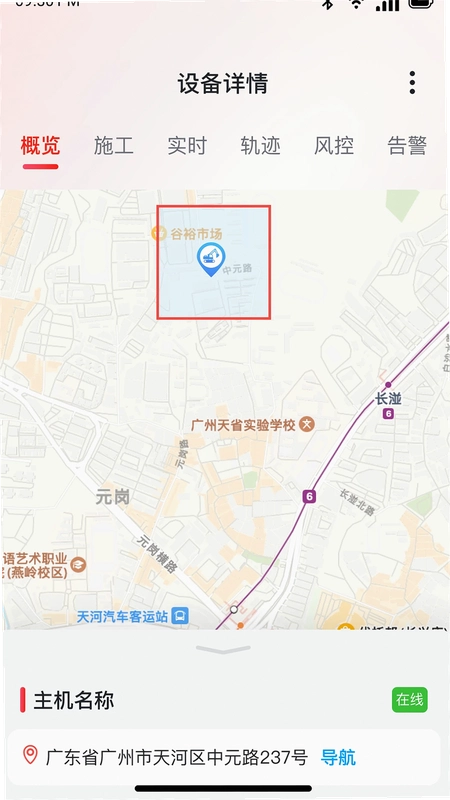The width and height of the screenshot is (450, 800).
Task: Switch to the 施工 tab
Action: point(113,146)
